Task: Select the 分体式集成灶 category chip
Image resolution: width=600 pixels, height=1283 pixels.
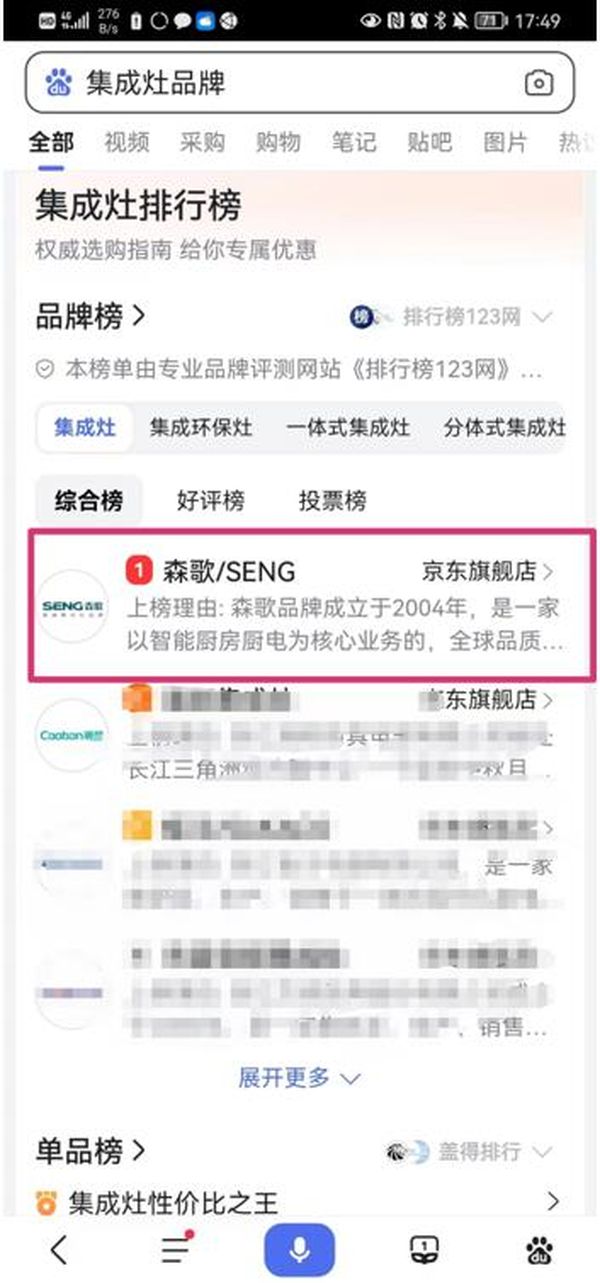Action: pyautogui.click(x=504, y=429)
